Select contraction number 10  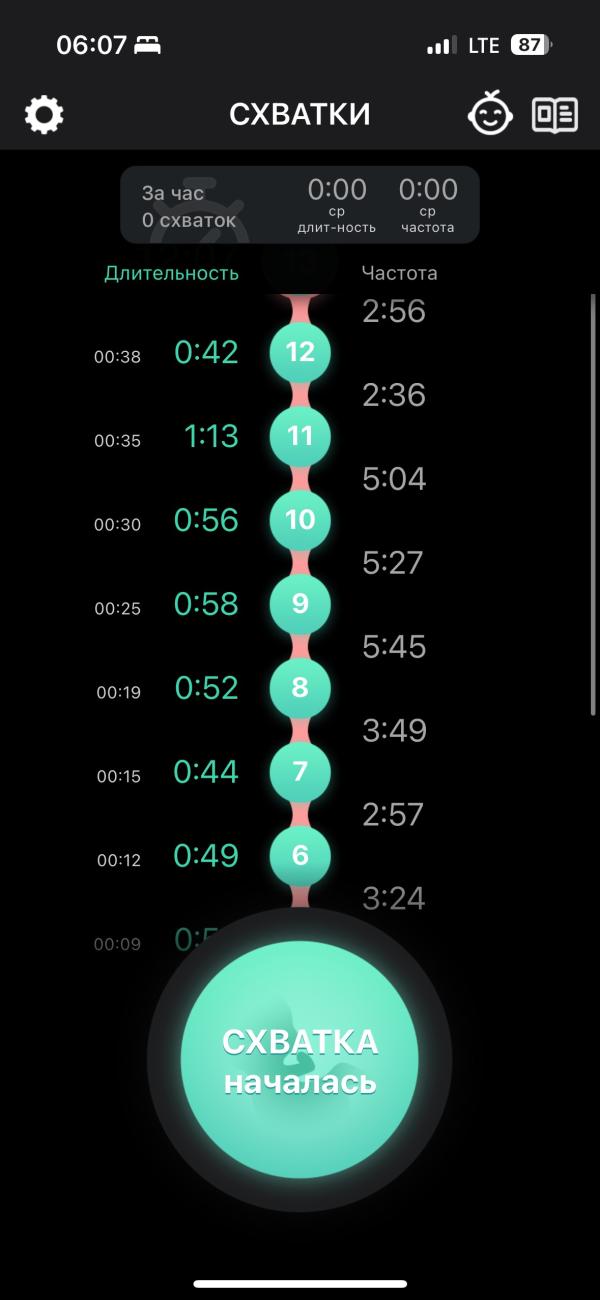click(300, 520)
